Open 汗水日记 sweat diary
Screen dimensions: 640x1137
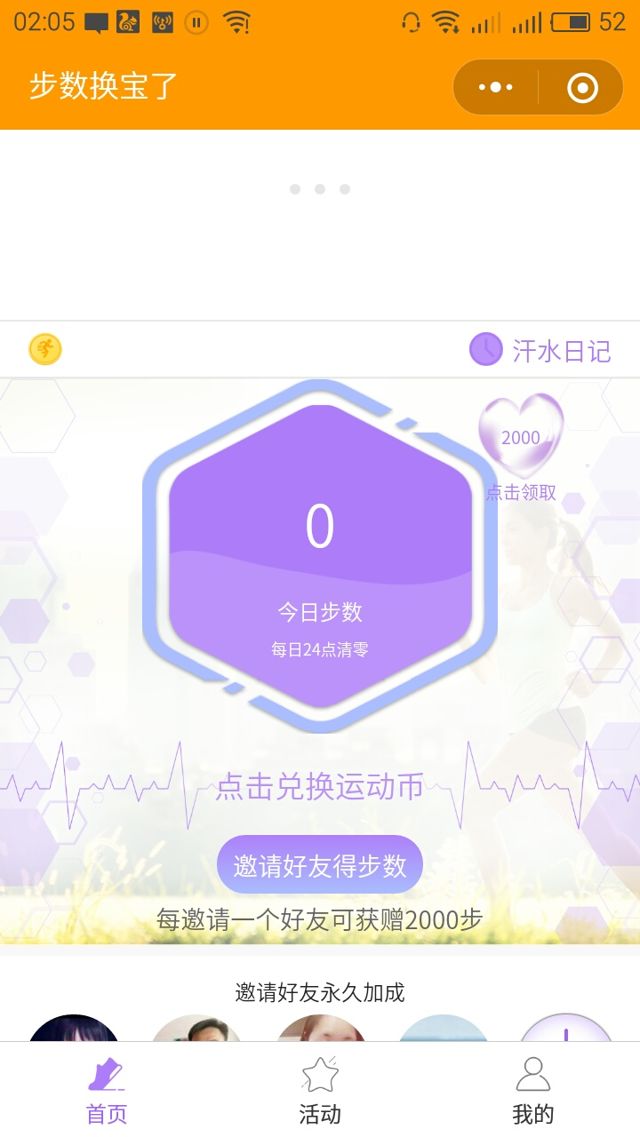click(541, 350)
